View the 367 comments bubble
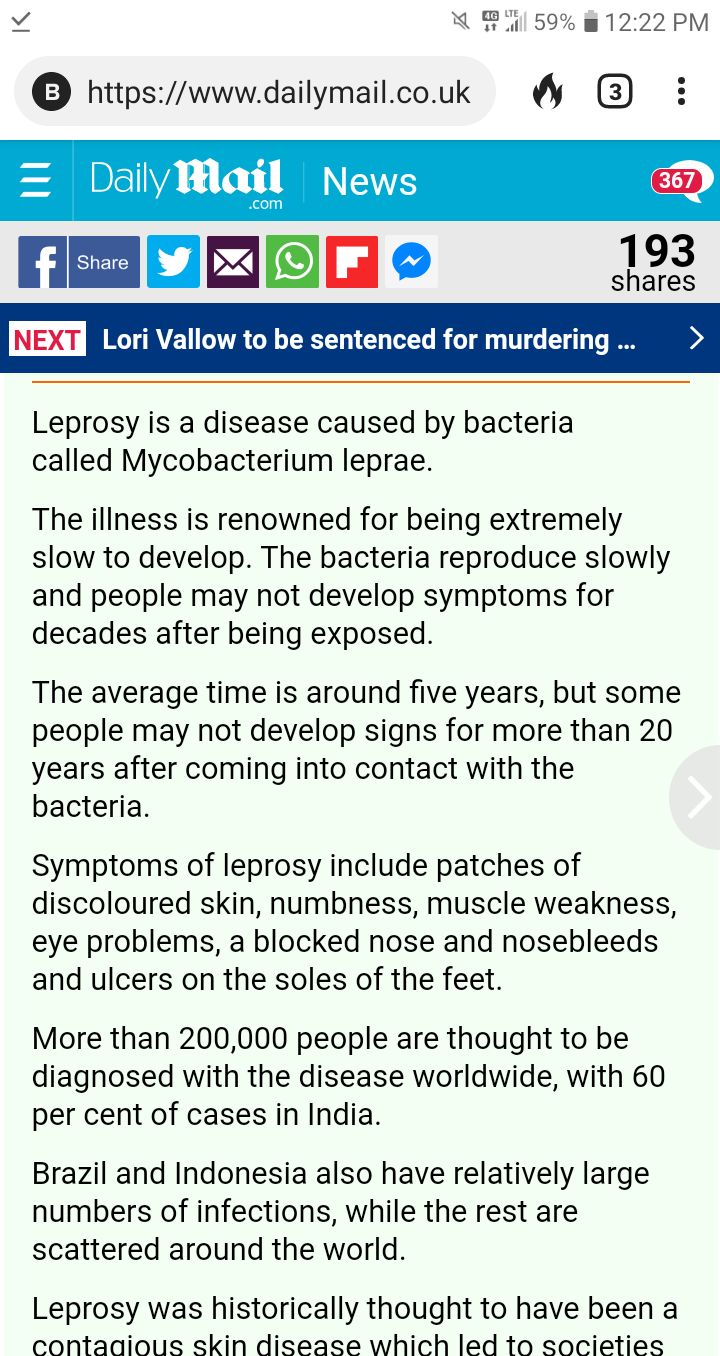This screenshot has width=720, height=1356. (681, 181)
